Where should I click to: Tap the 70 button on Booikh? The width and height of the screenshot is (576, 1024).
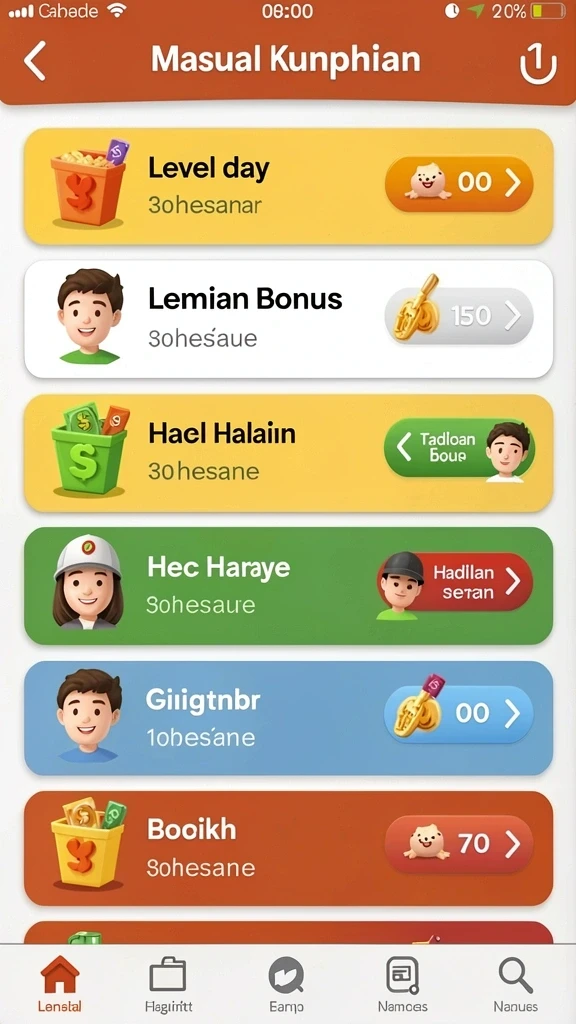point(459,844)
